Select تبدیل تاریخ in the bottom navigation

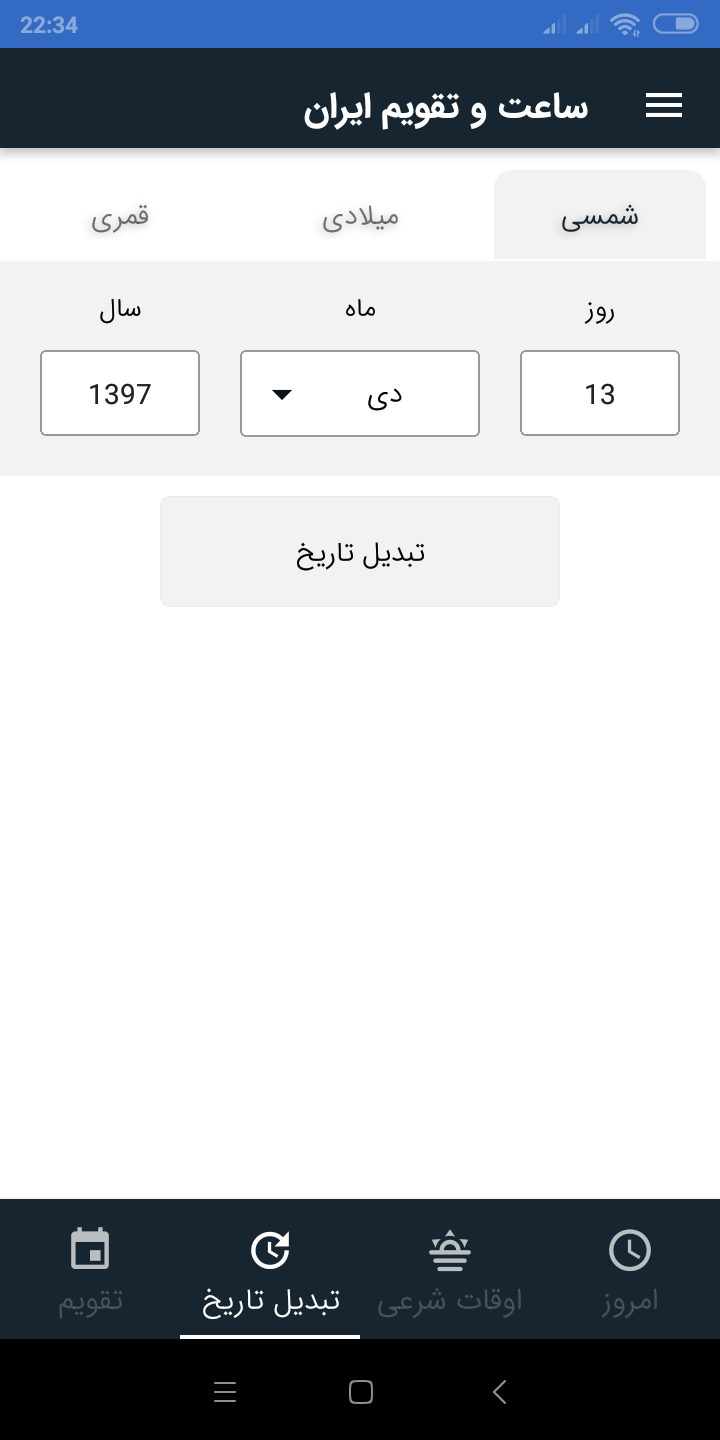point(270,1269)
